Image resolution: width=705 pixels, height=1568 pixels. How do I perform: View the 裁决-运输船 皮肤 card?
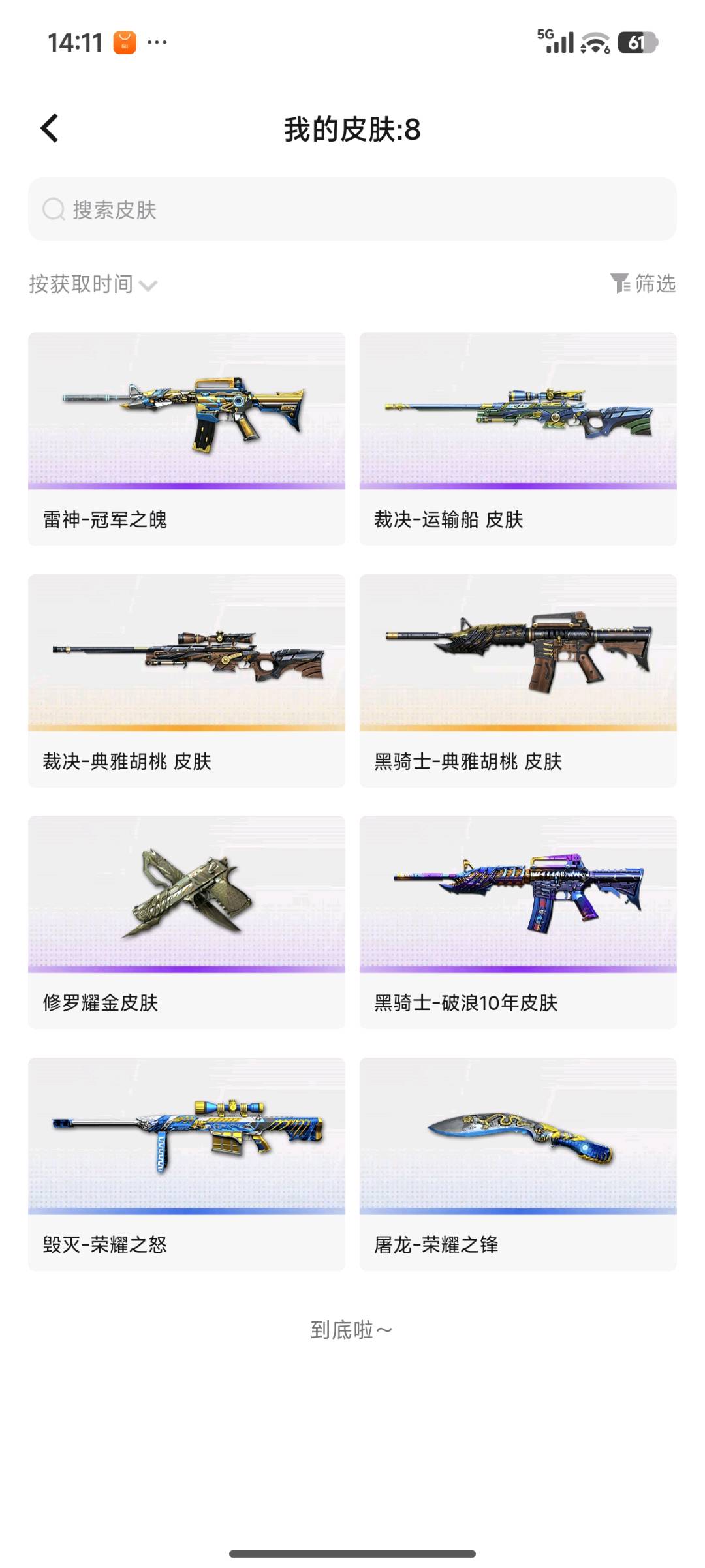pyautogui.click(x=518, y=438)
